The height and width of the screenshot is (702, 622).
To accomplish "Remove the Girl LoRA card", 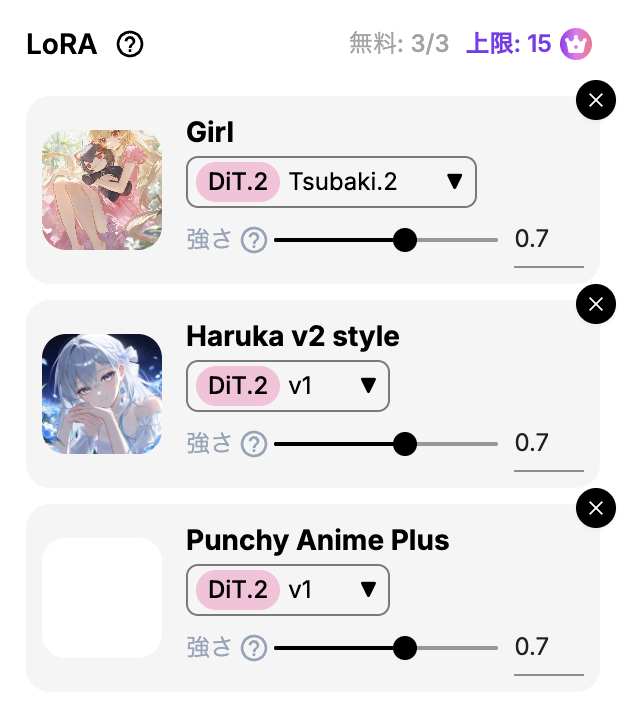I will click(596, 100).
